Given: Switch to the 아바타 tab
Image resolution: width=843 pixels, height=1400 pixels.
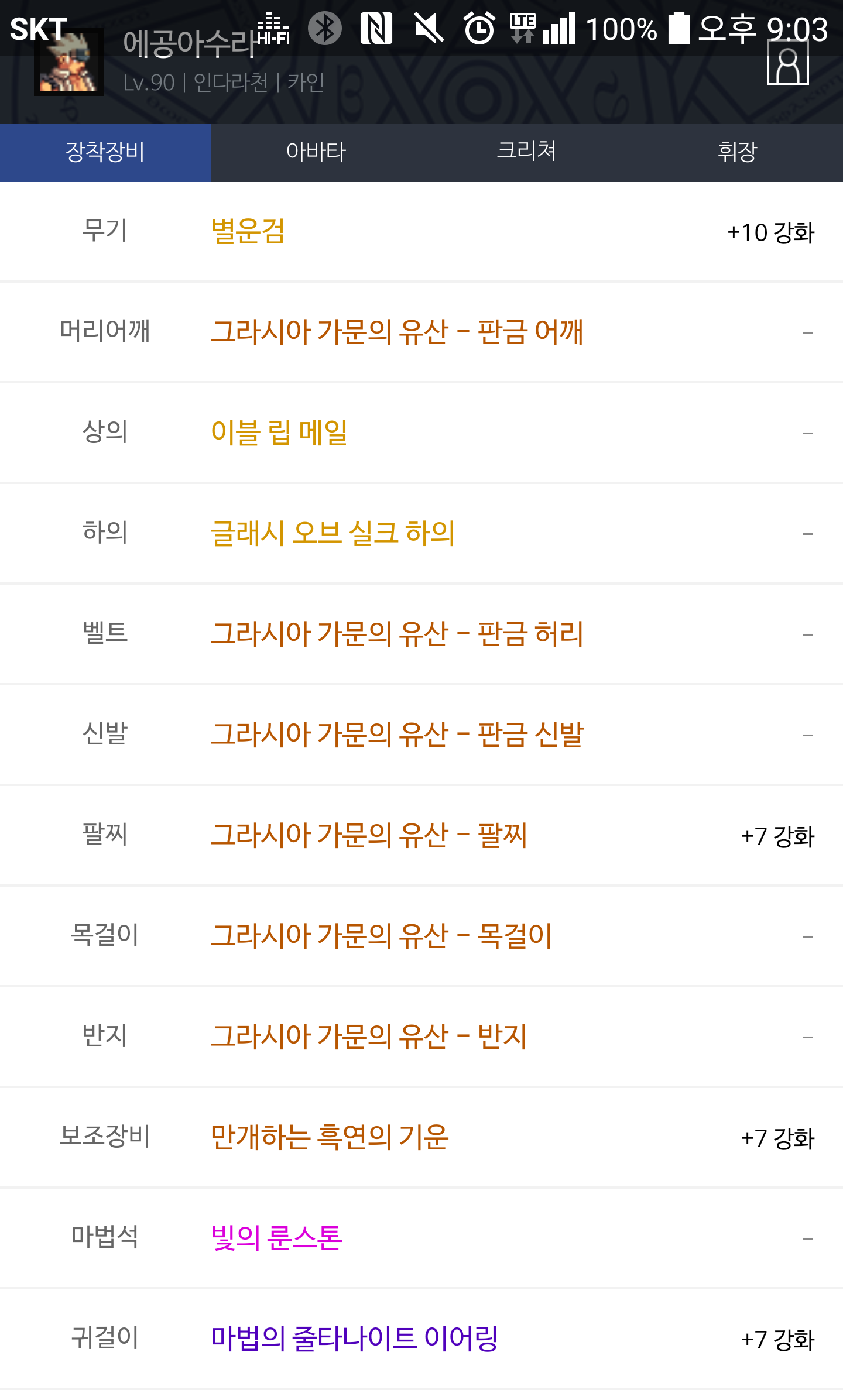Looking at the screenshot, I should [x=316, y=152].
